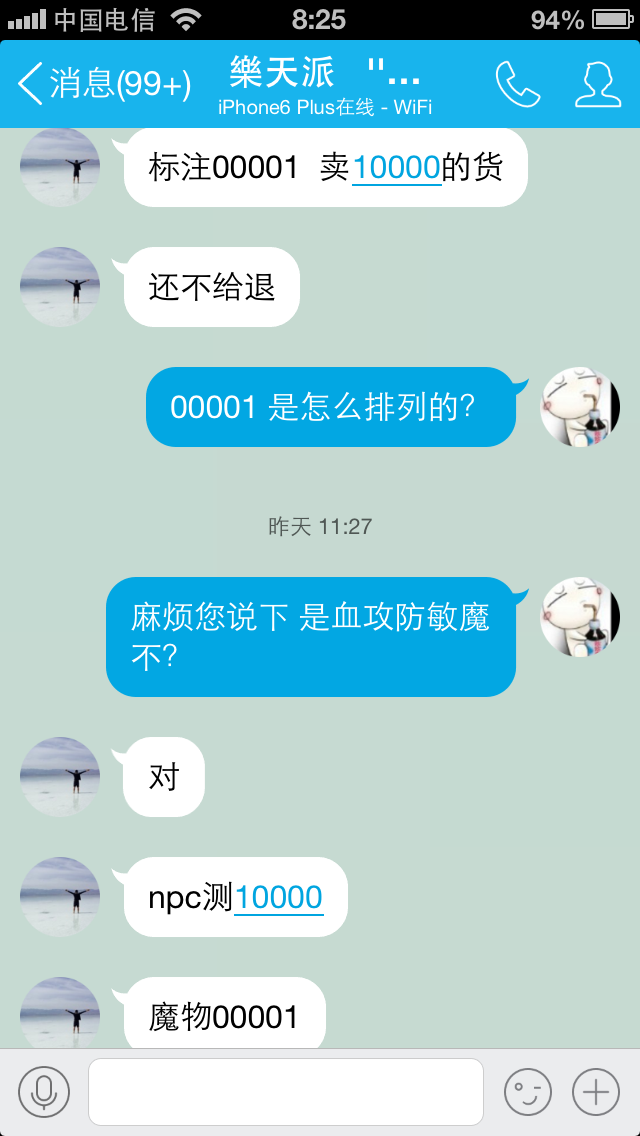Start a voice call with 樂天派
This screenshot has width=640, height=1136.
point(517,84)
